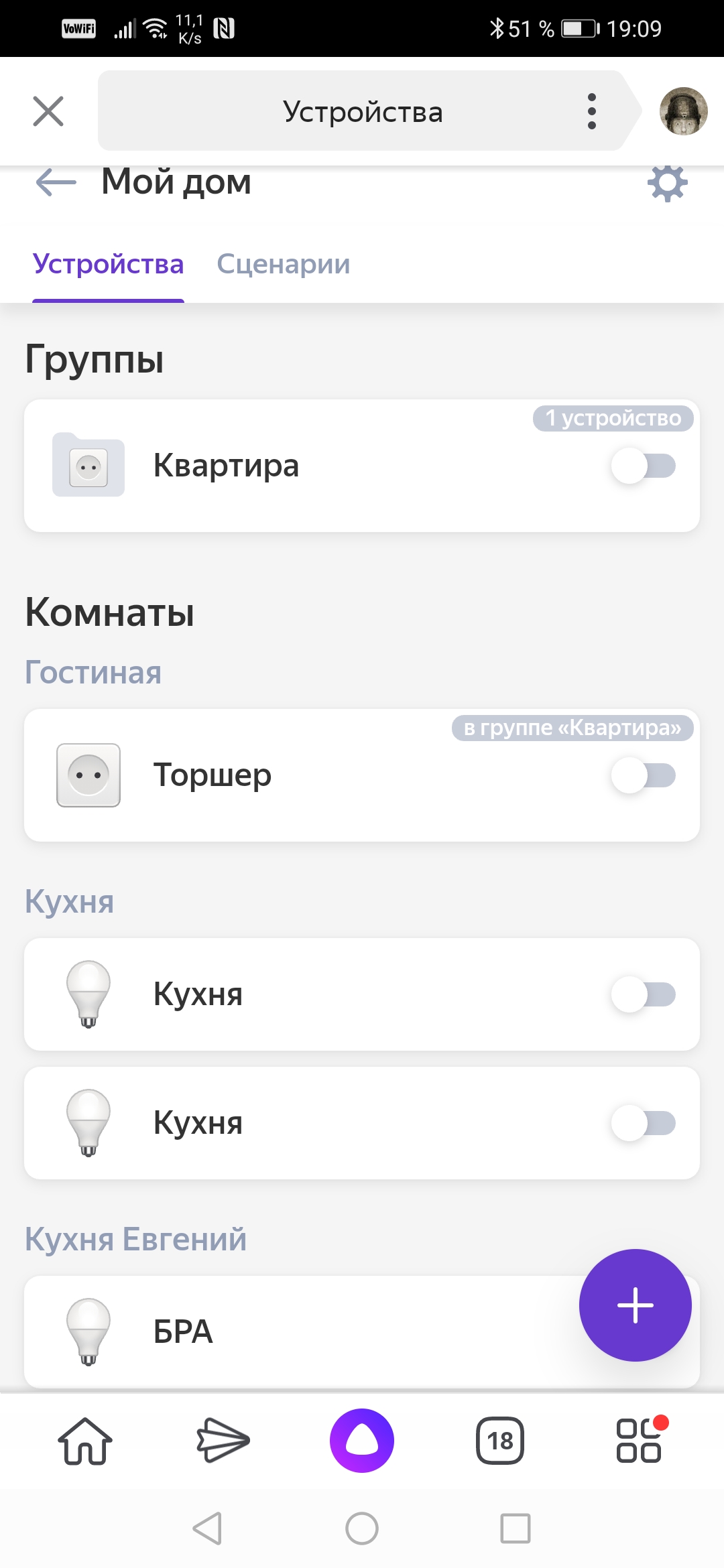Viewport: 724px width, 1568px height.
Task: Open the three-dot overflow menu
Action: click(x=591, y=111)
